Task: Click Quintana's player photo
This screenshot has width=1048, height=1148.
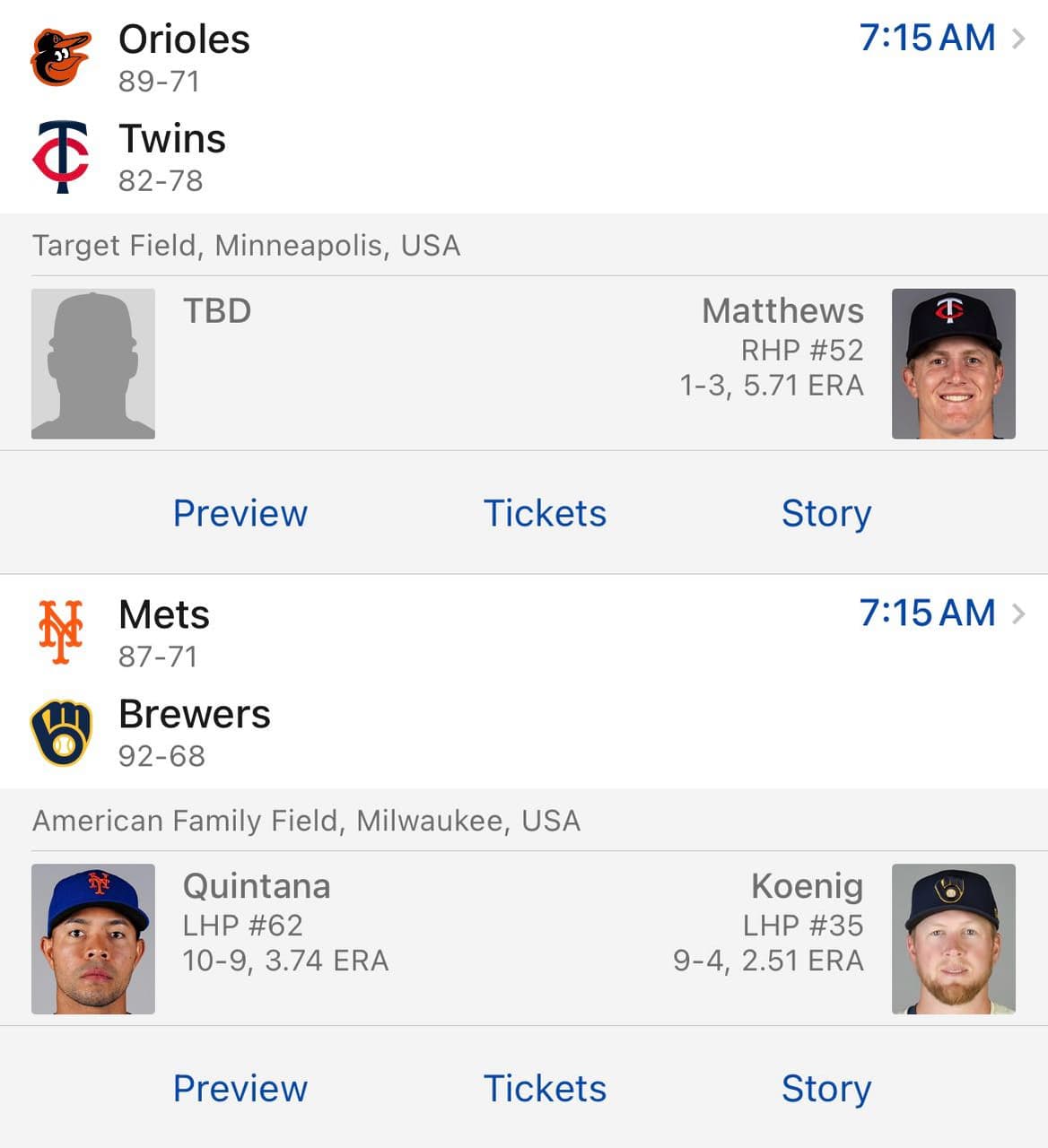Action: point(93,937)
